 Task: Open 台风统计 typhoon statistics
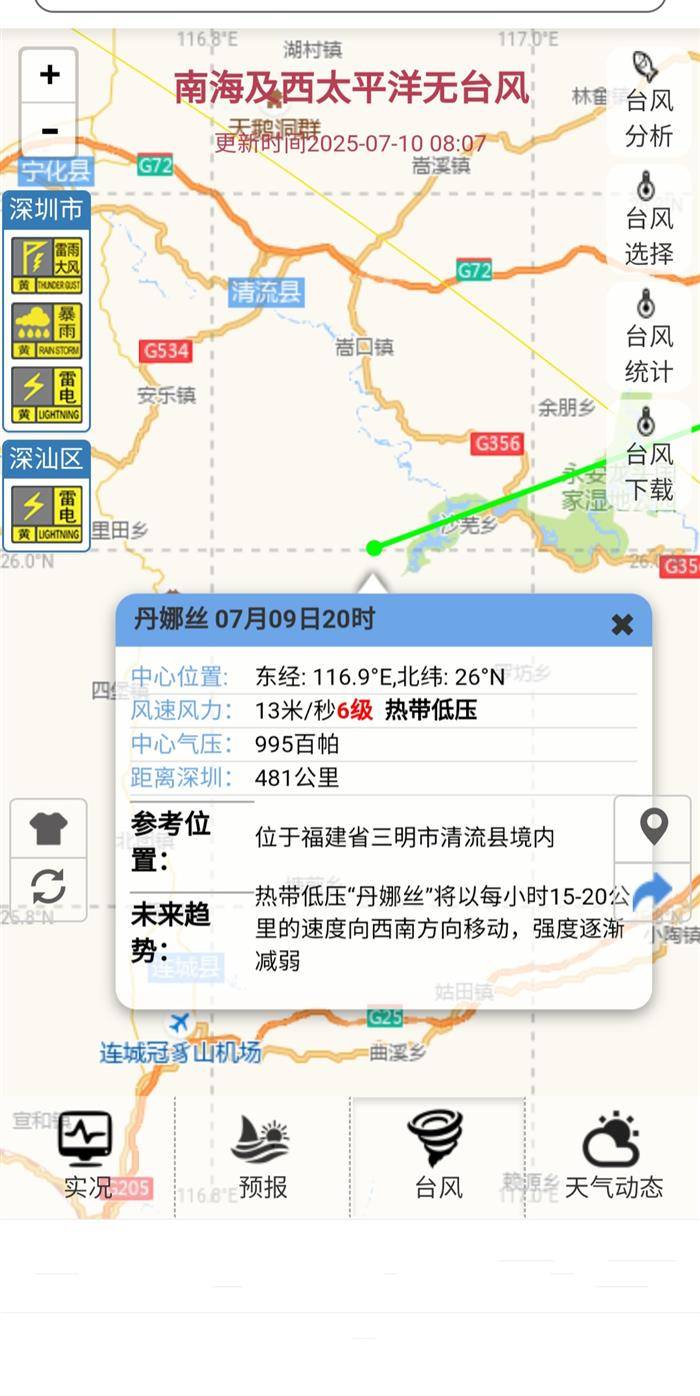[x=649, y=337]
